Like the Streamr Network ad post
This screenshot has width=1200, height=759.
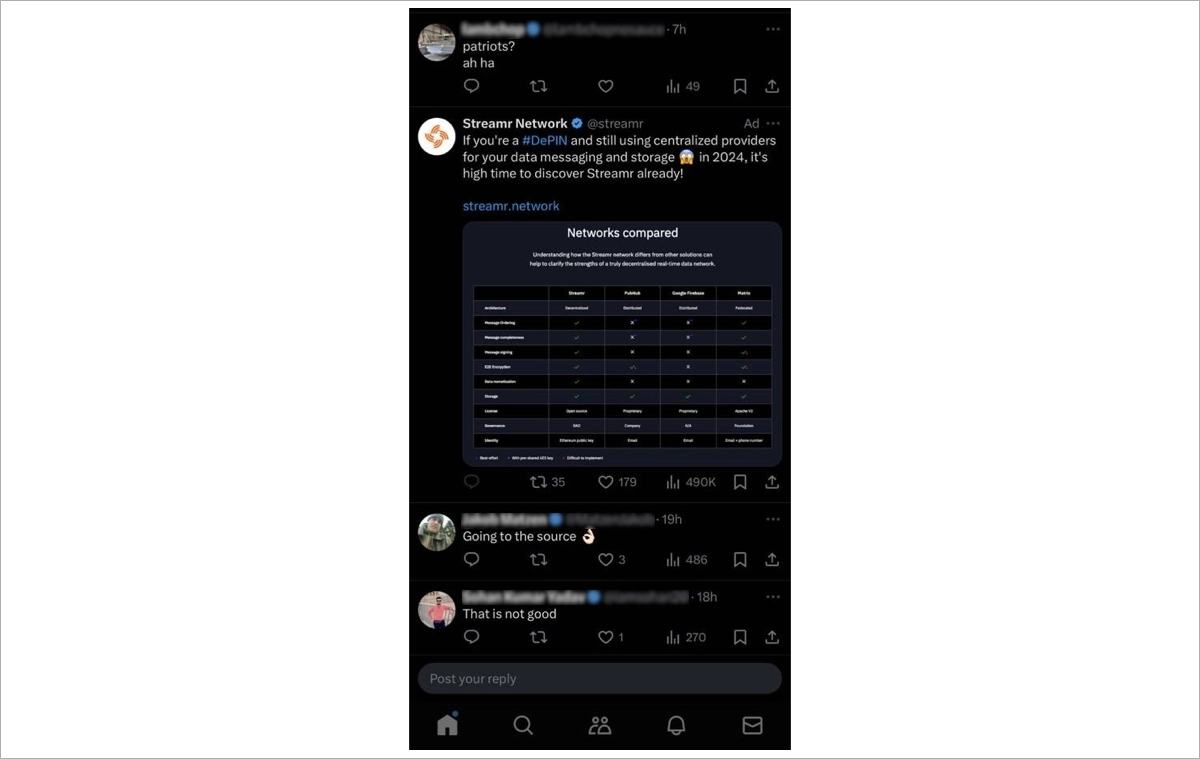(x=605, y=482)
